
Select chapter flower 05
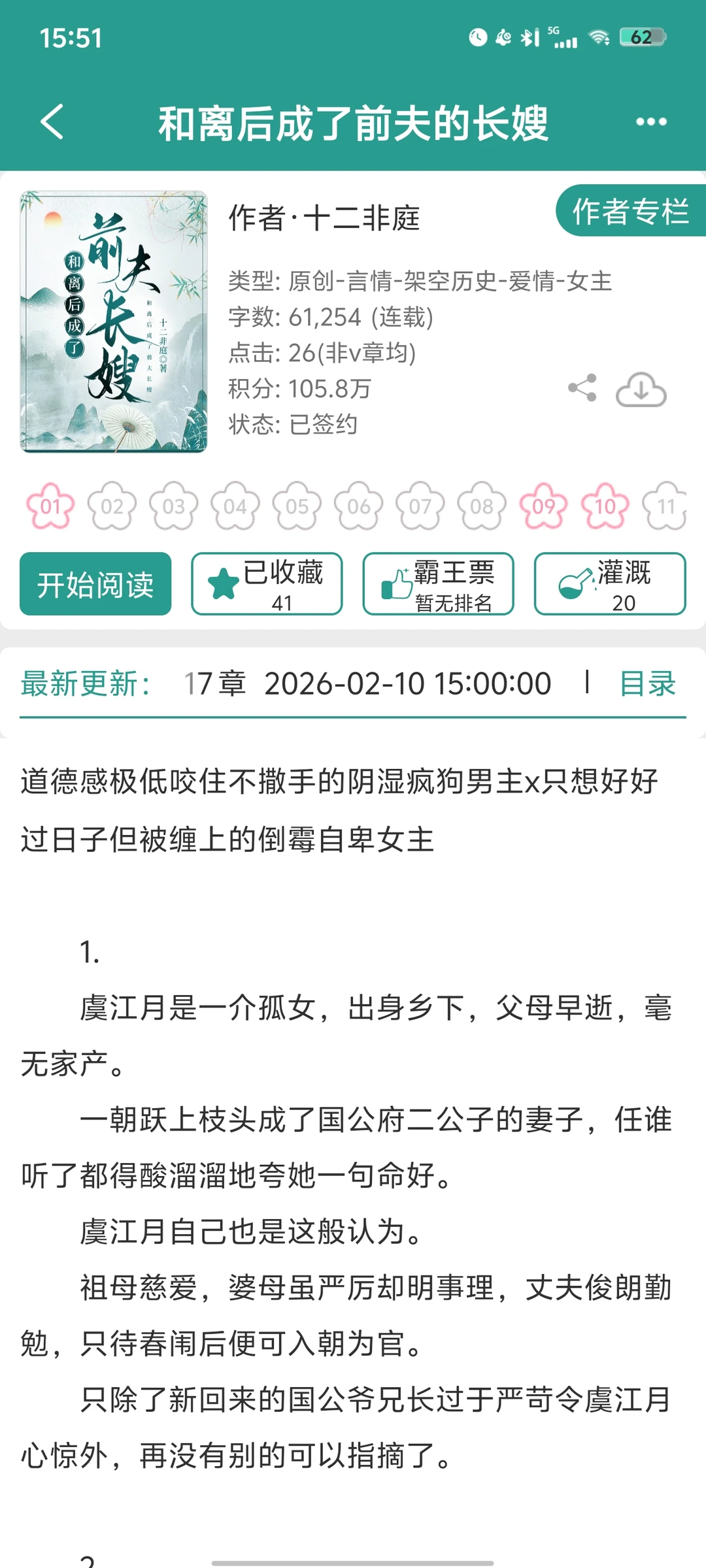[x=296, y=506]
